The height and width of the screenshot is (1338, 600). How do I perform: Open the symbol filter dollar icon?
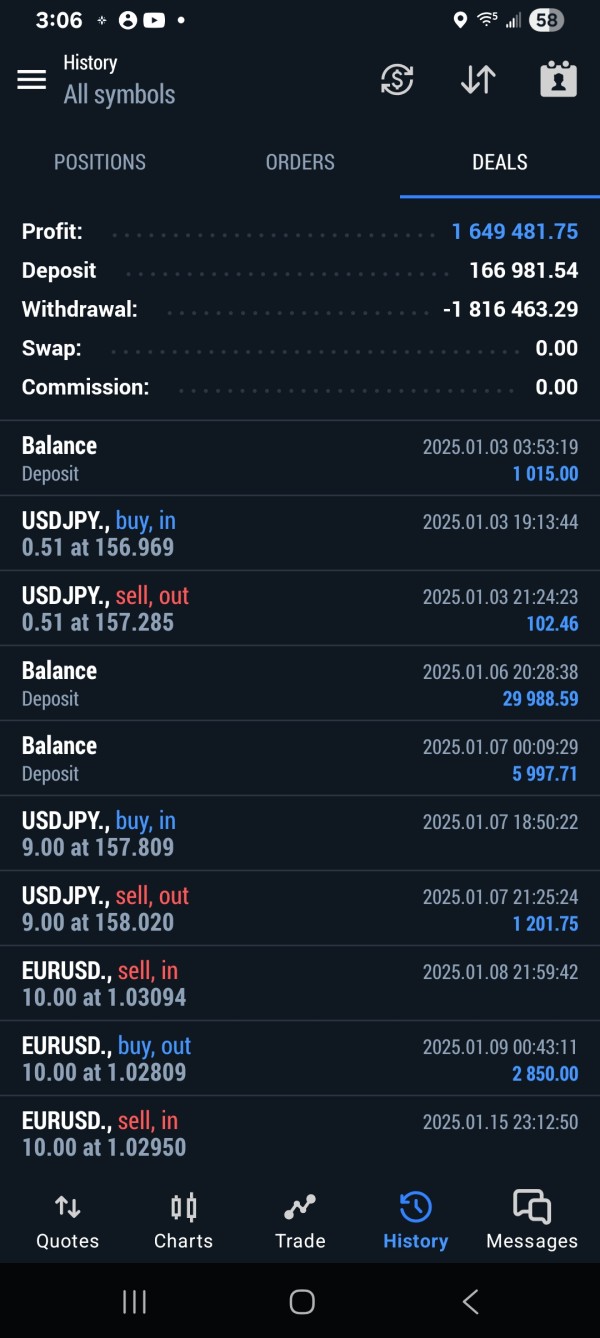(397, 80)
